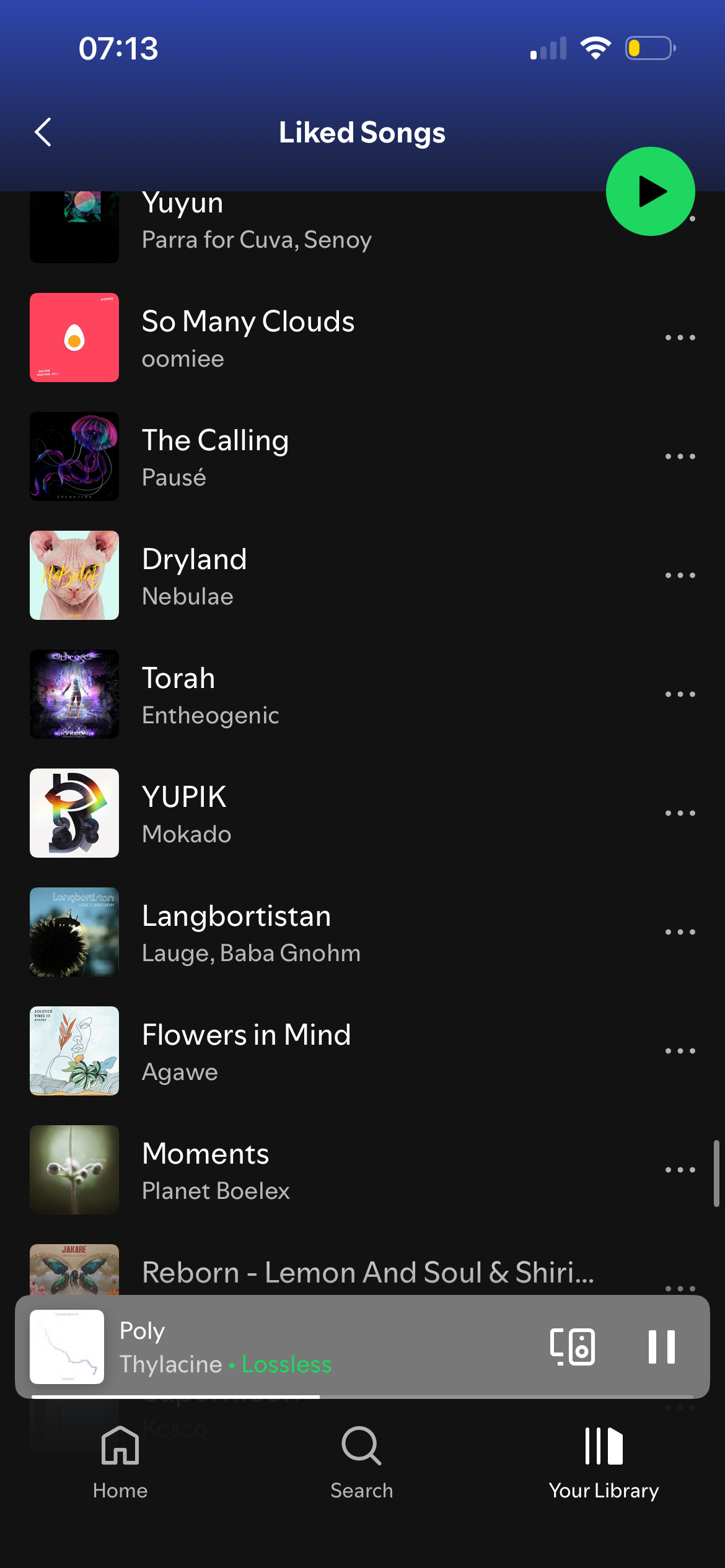Go back from Liked Songs
The height and width of the screenshot is (1568, 725).
[x=43, y=132]
